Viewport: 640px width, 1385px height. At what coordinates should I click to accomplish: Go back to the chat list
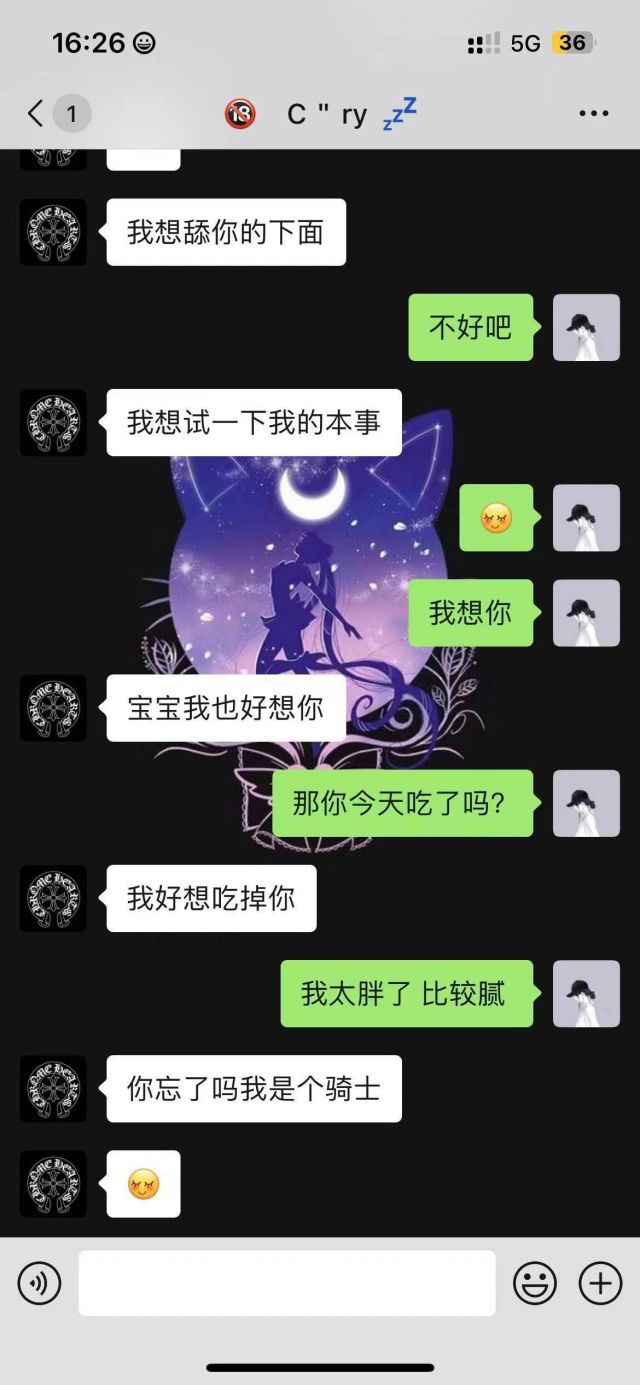point(38,114)
